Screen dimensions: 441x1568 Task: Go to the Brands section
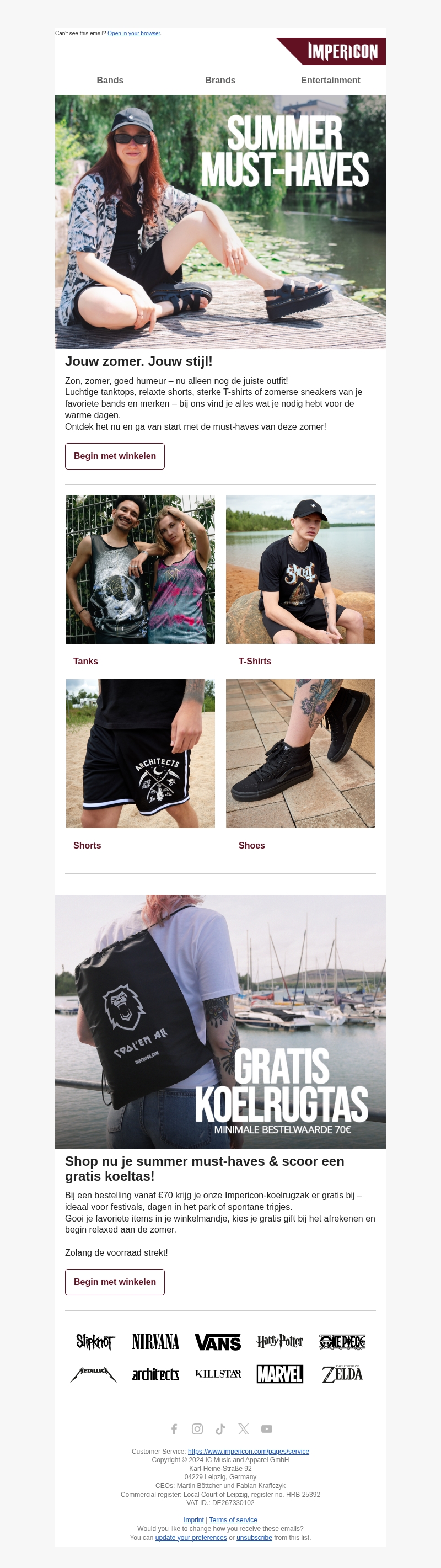click(x=220, y=81)
